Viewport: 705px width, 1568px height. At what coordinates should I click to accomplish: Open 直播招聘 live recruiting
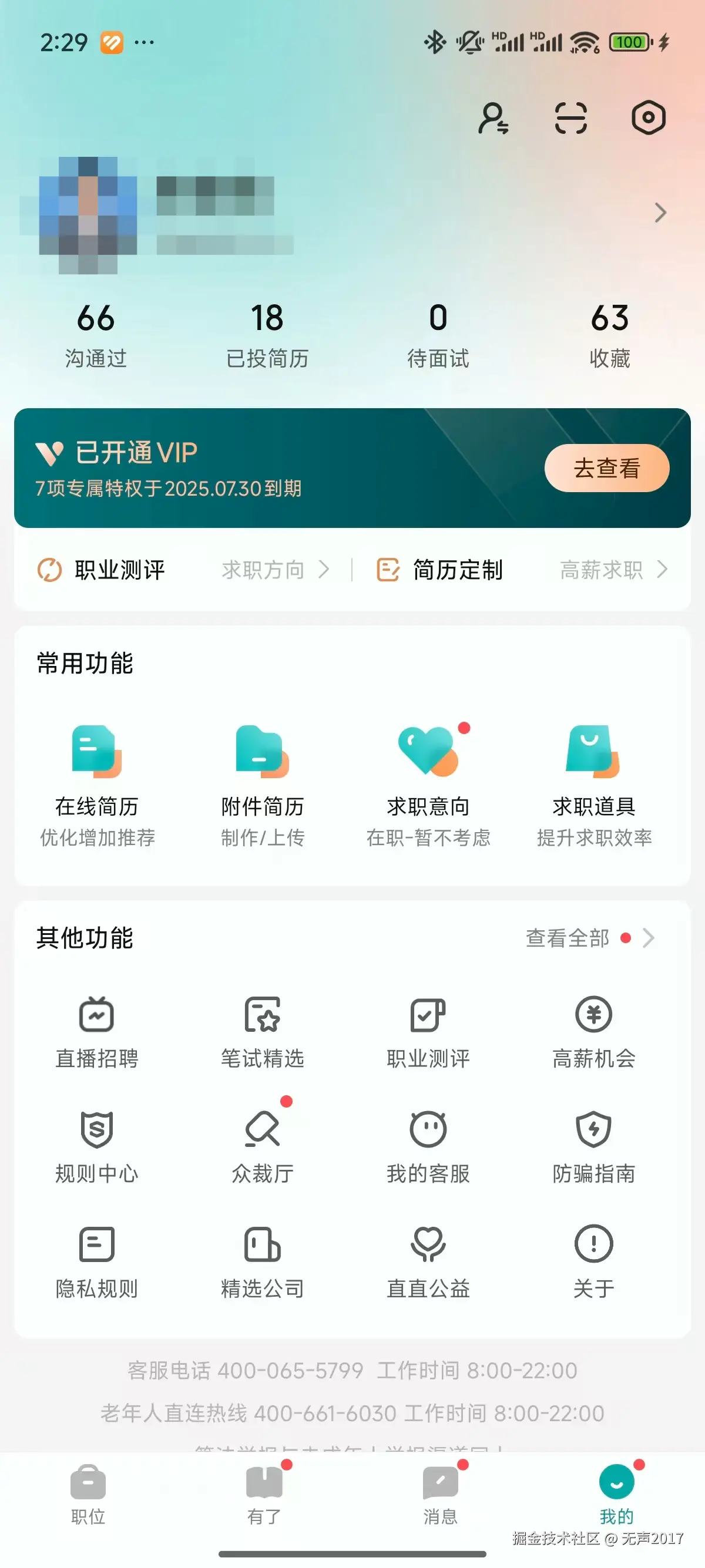[x=97, y=1032]
